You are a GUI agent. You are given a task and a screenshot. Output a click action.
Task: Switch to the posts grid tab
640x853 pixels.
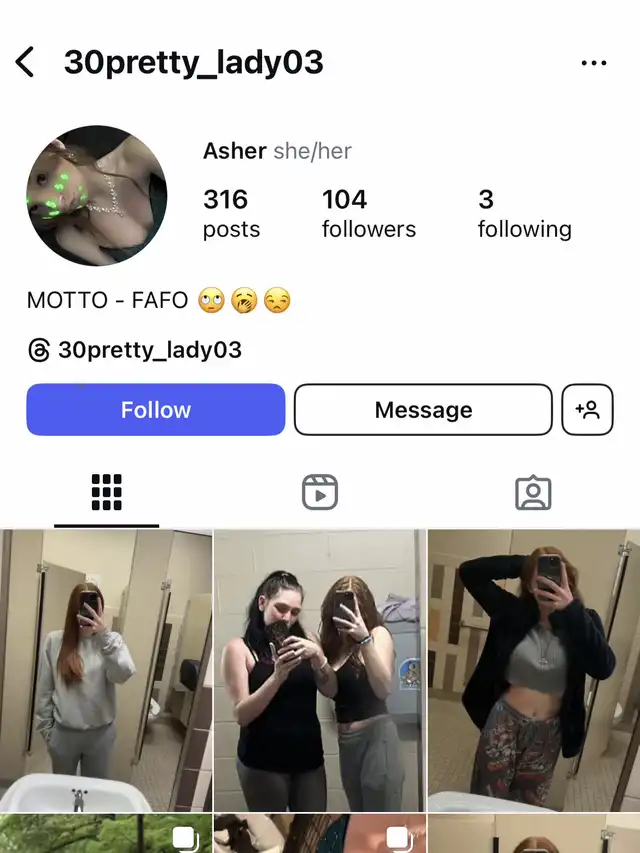pyautogui.click(x=107, y=492)
